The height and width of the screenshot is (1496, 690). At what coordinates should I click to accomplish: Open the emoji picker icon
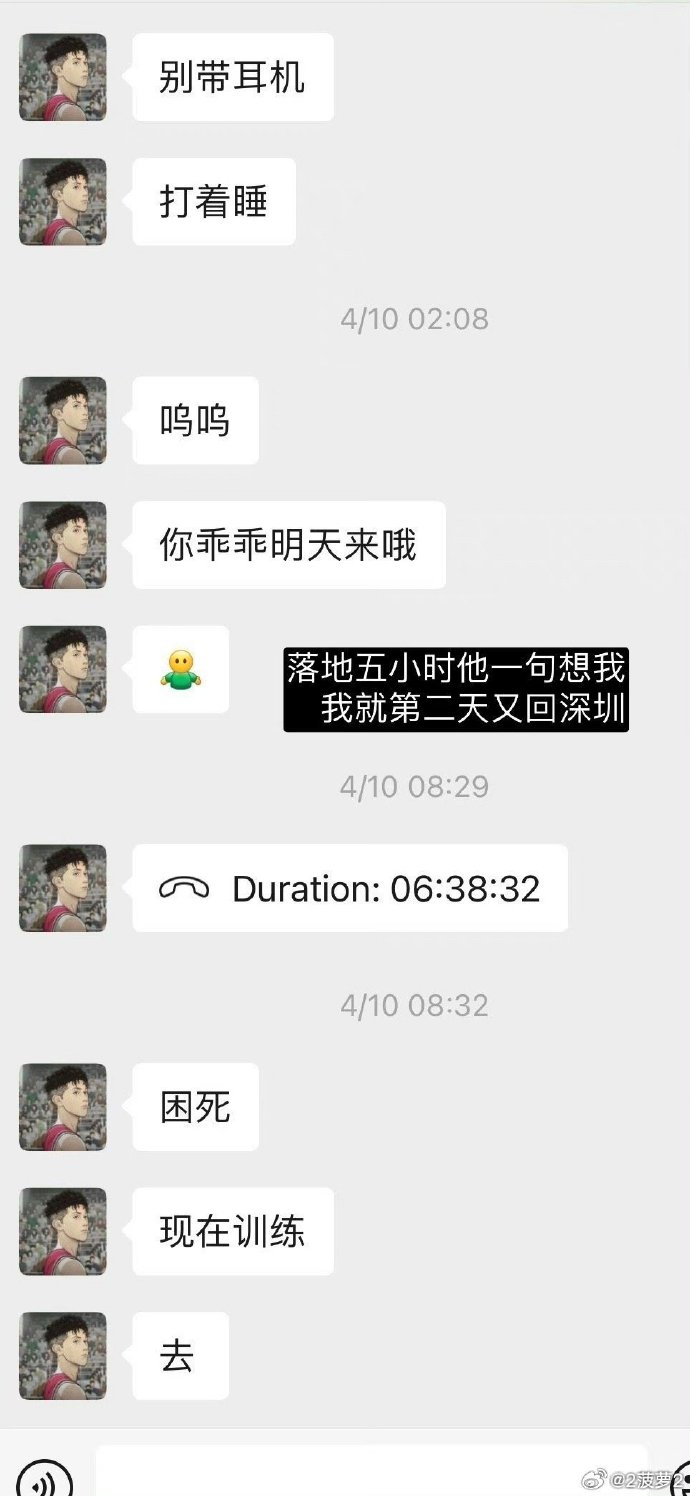tap(683, 1478)
